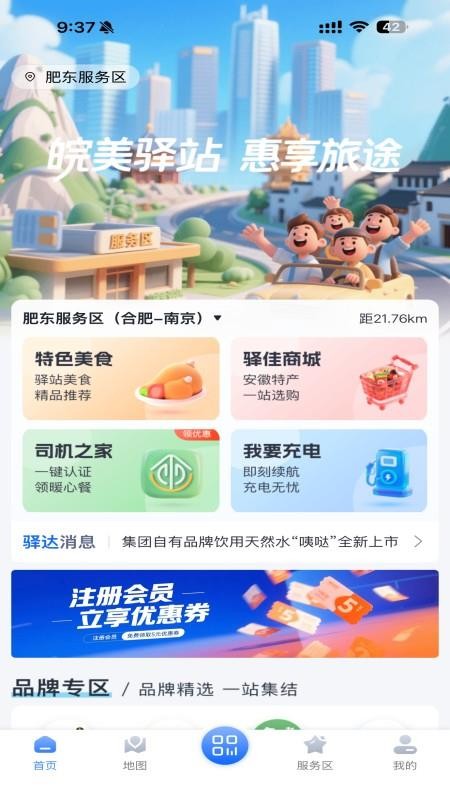This screenshot has width=450, height=800.
Task: Switch to the 地图 tab
Action: click(135, 753)
